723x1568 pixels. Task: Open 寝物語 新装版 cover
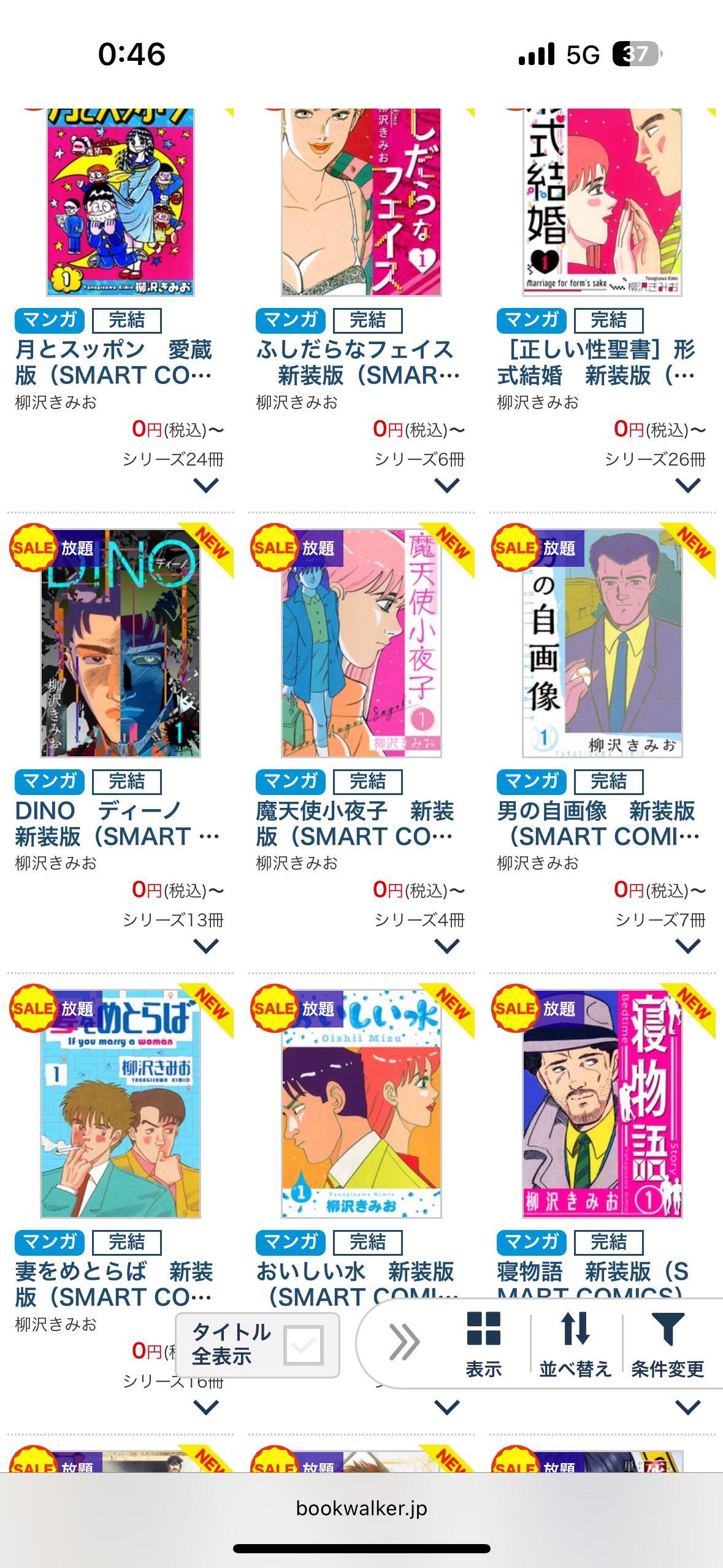click(602, 1104)
